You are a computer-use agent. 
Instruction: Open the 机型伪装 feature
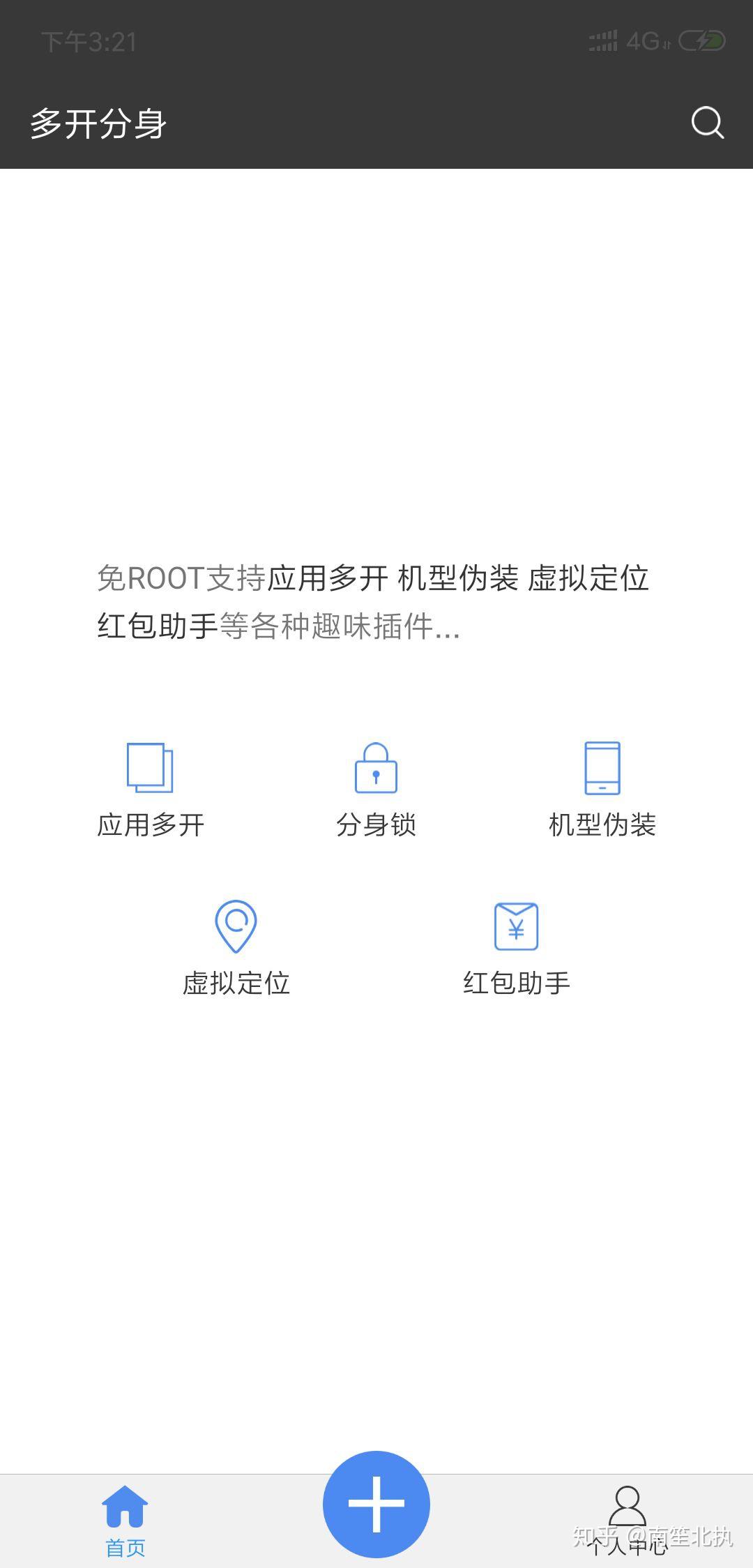point(602,790)
